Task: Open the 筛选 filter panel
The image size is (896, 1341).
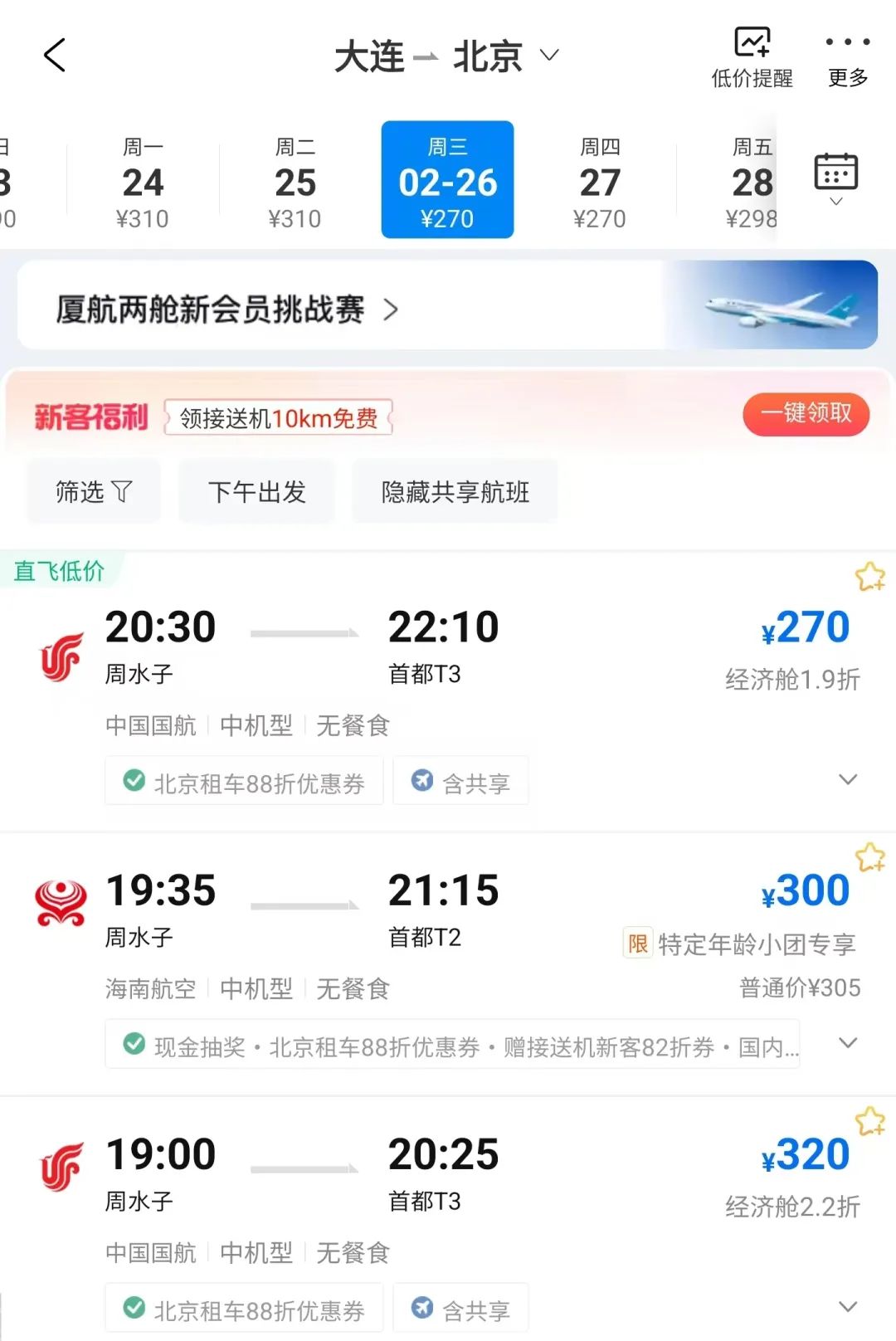Action: coord(93,491)
